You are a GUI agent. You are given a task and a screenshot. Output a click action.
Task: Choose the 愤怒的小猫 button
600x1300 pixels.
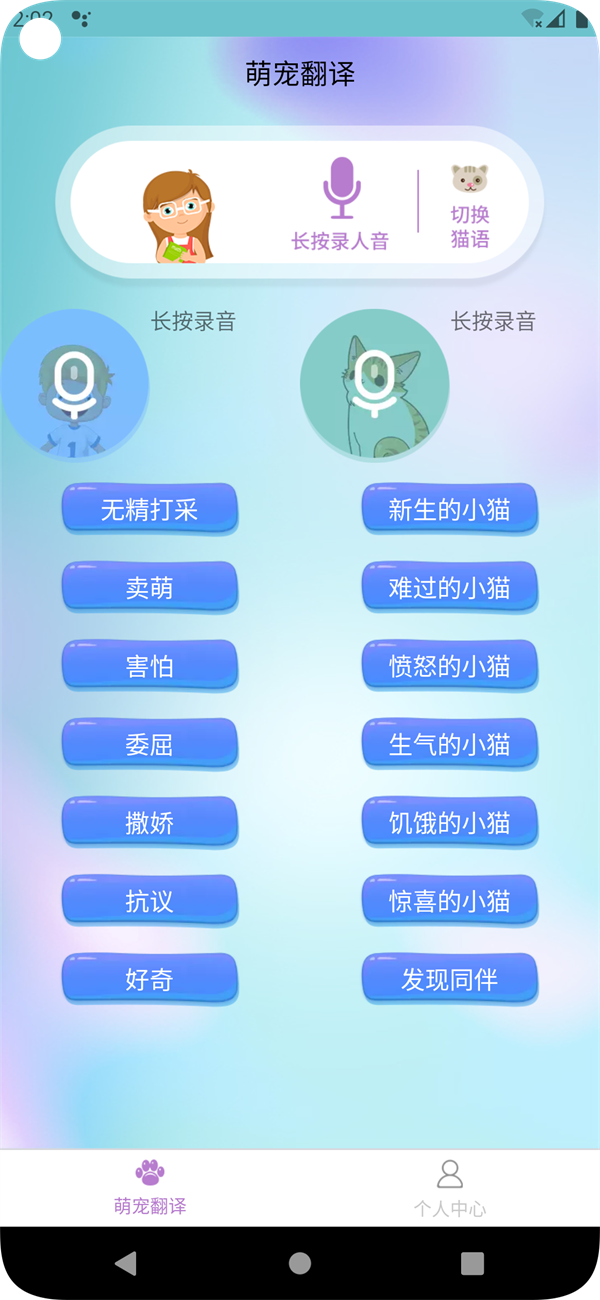(x=450, y=665)
